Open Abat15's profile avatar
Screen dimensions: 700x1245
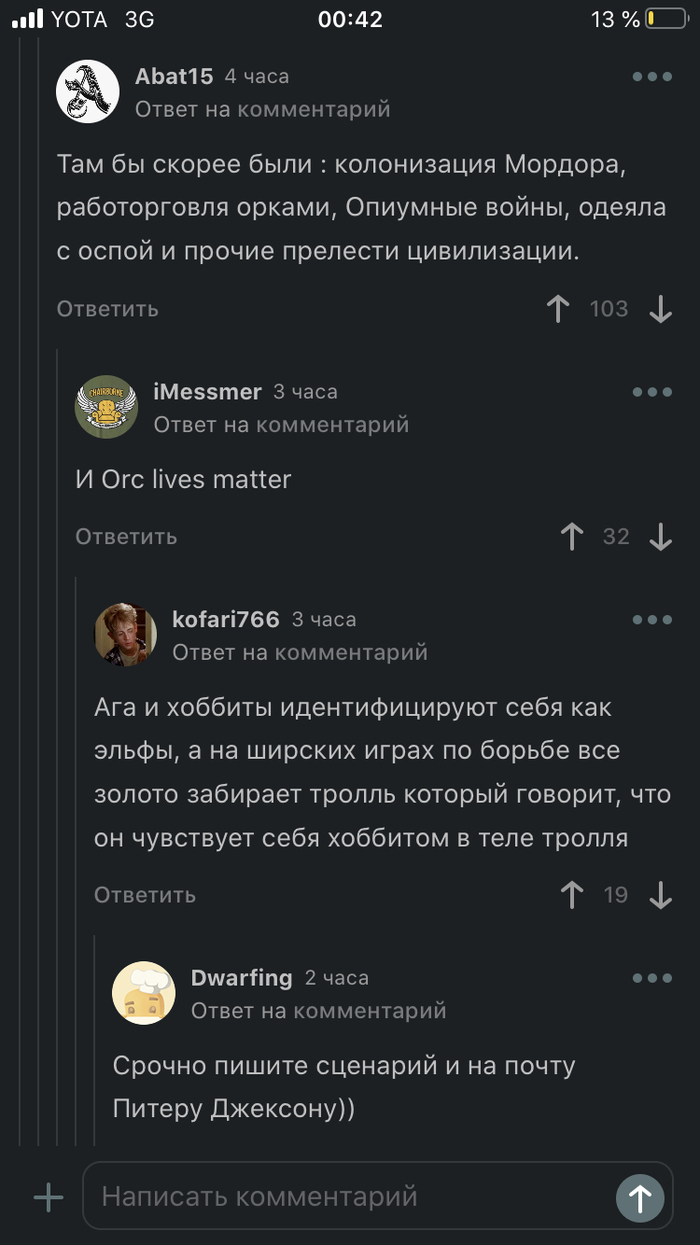click(x=88, y=92)
